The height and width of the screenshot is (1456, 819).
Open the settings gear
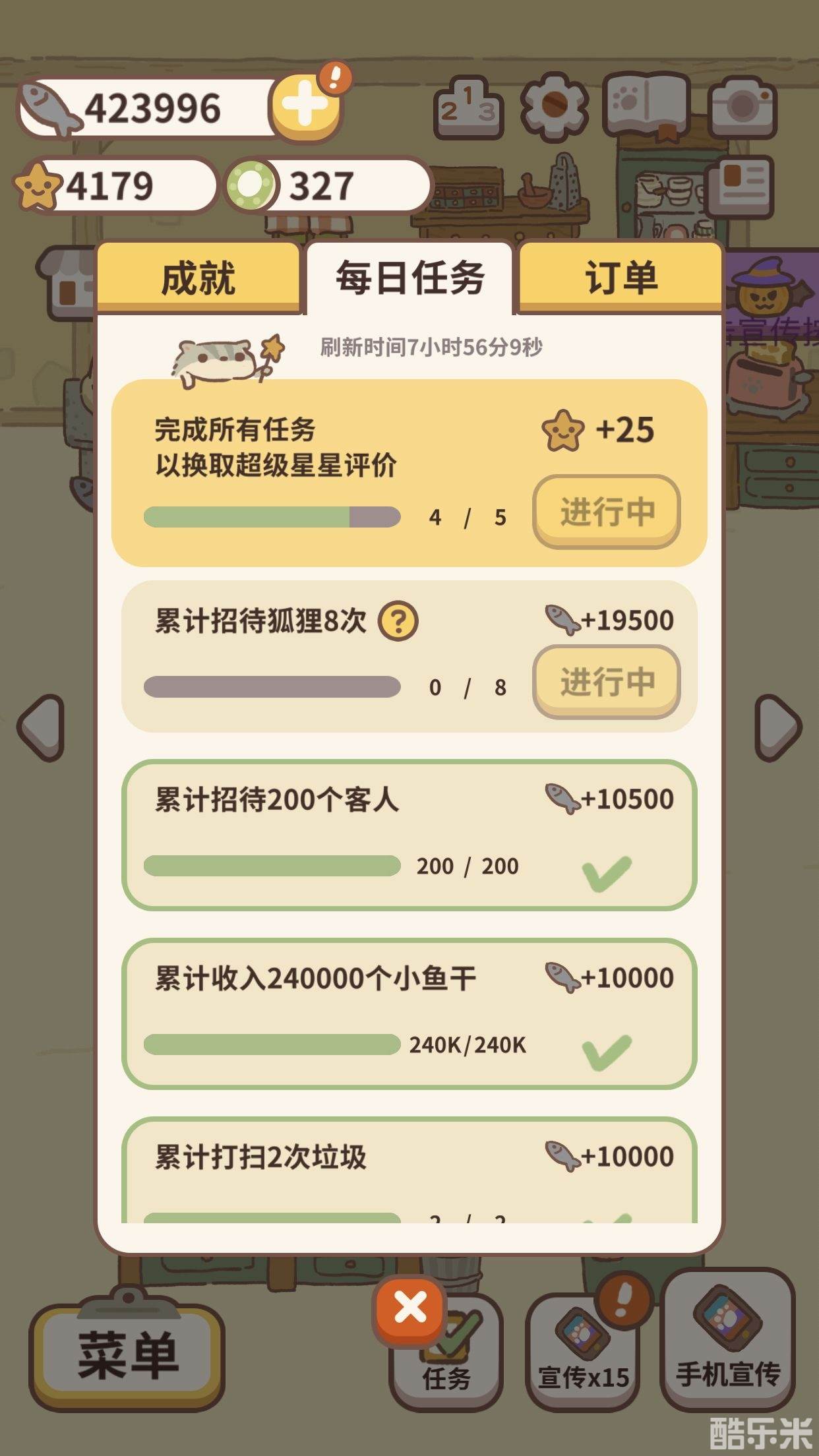(x=554, y=106)
